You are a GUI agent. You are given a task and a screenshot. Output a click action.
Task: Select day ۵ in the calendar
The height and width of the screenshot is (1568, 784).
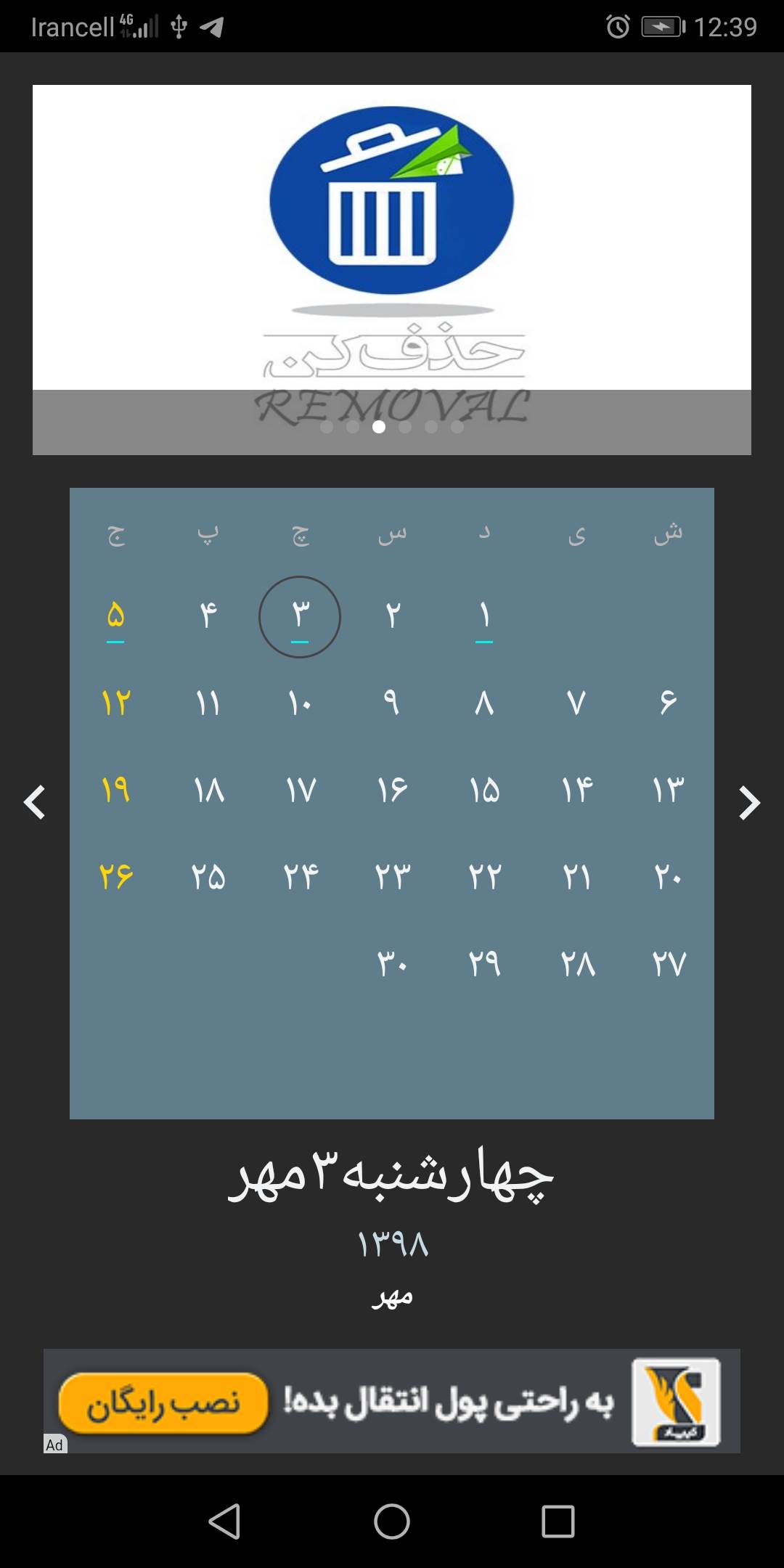click(x=115, y=616)
